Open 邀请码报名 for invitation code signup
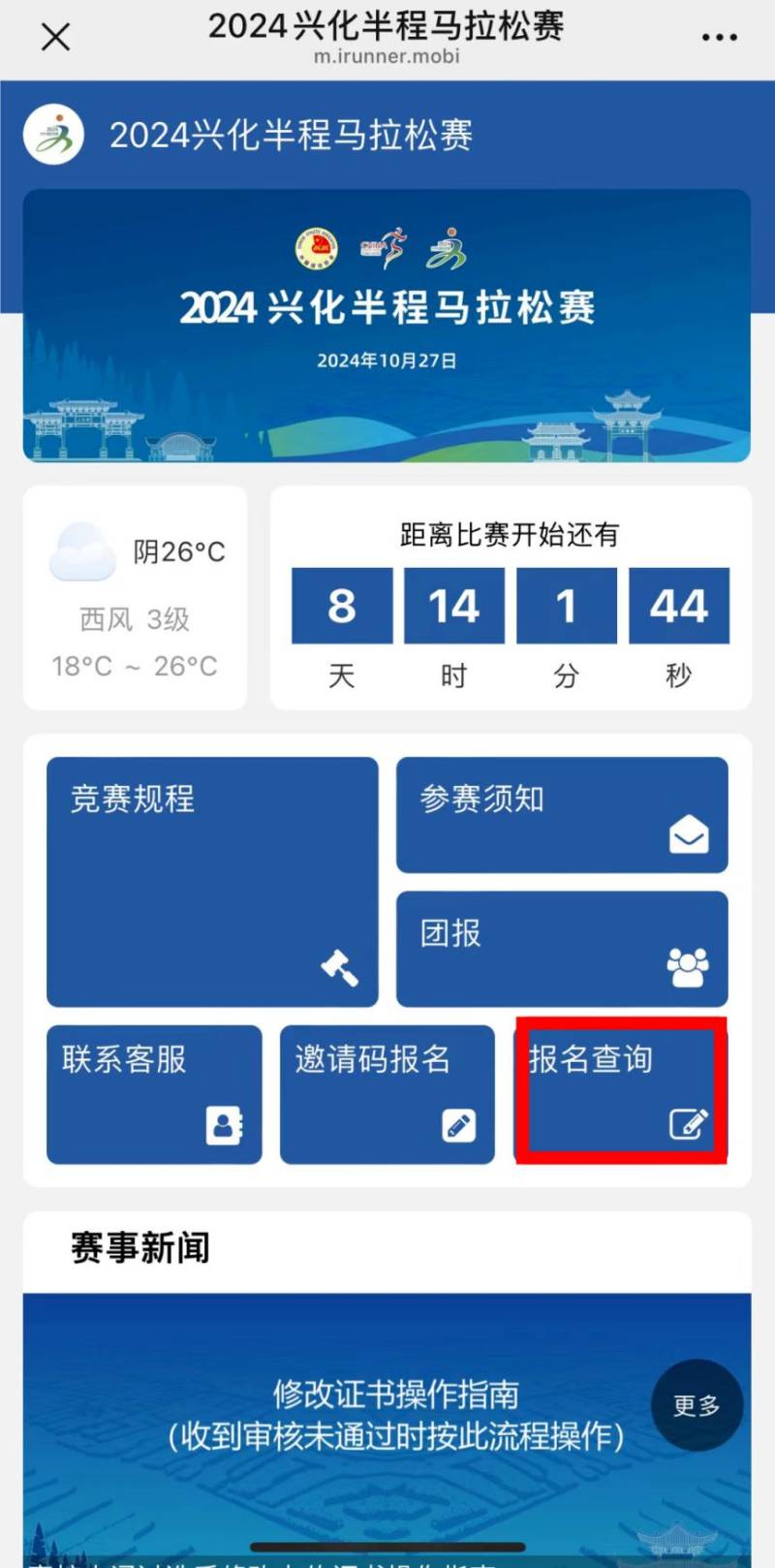775x1568 pixels. coord(387,1093)
